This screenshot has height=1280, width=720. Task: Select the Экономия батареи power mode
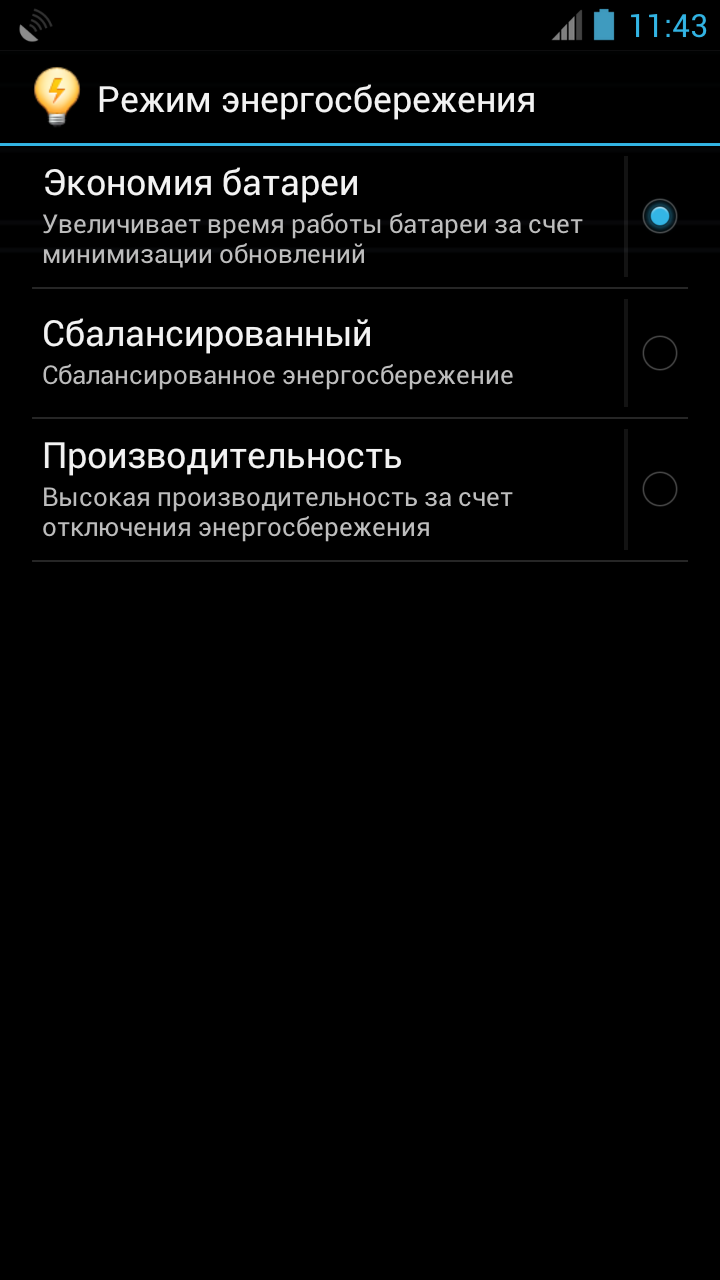(659, 216)
